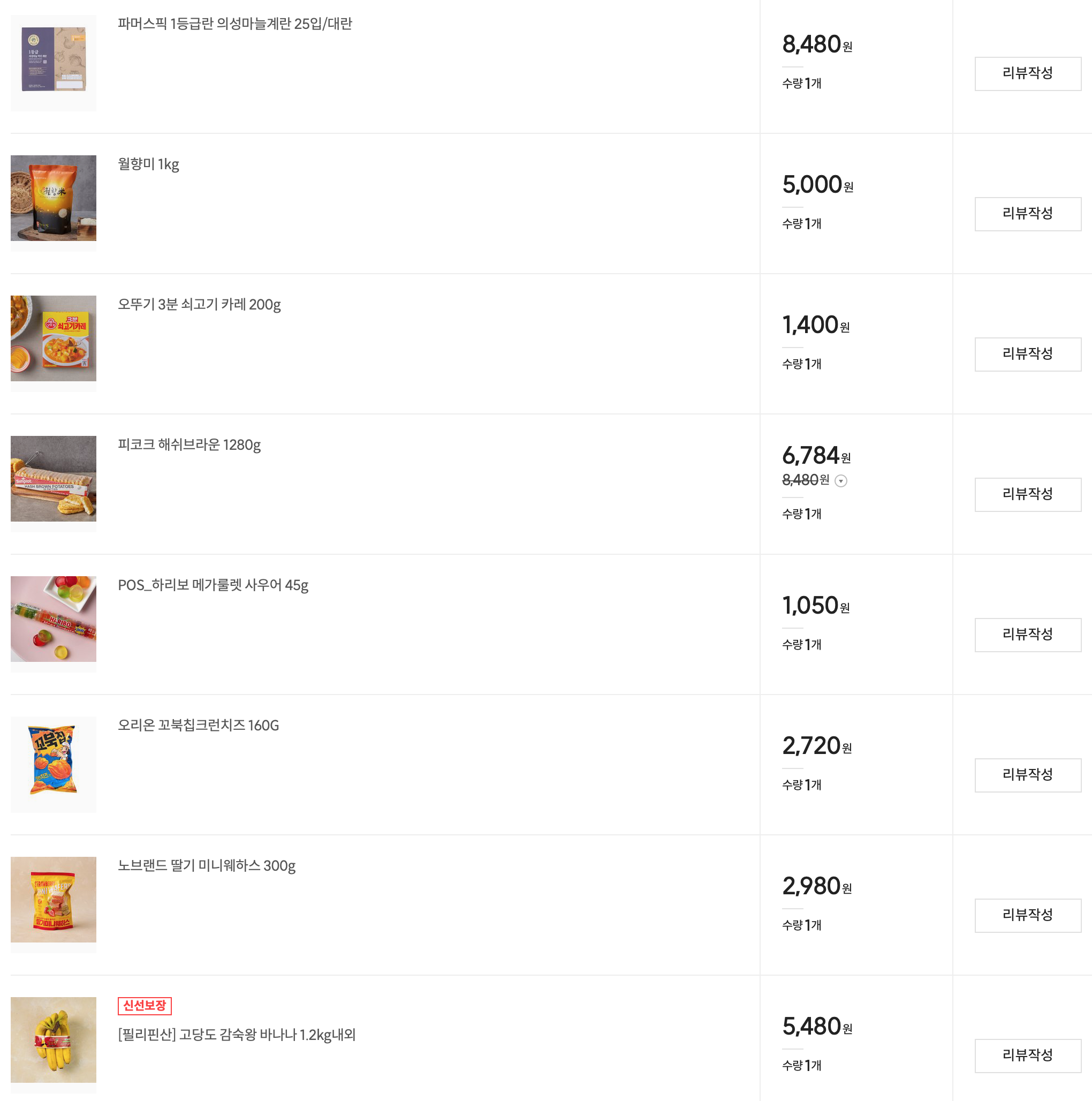Write a review for 파머스픽 의성마늘계란

[x=1027, y=73]
